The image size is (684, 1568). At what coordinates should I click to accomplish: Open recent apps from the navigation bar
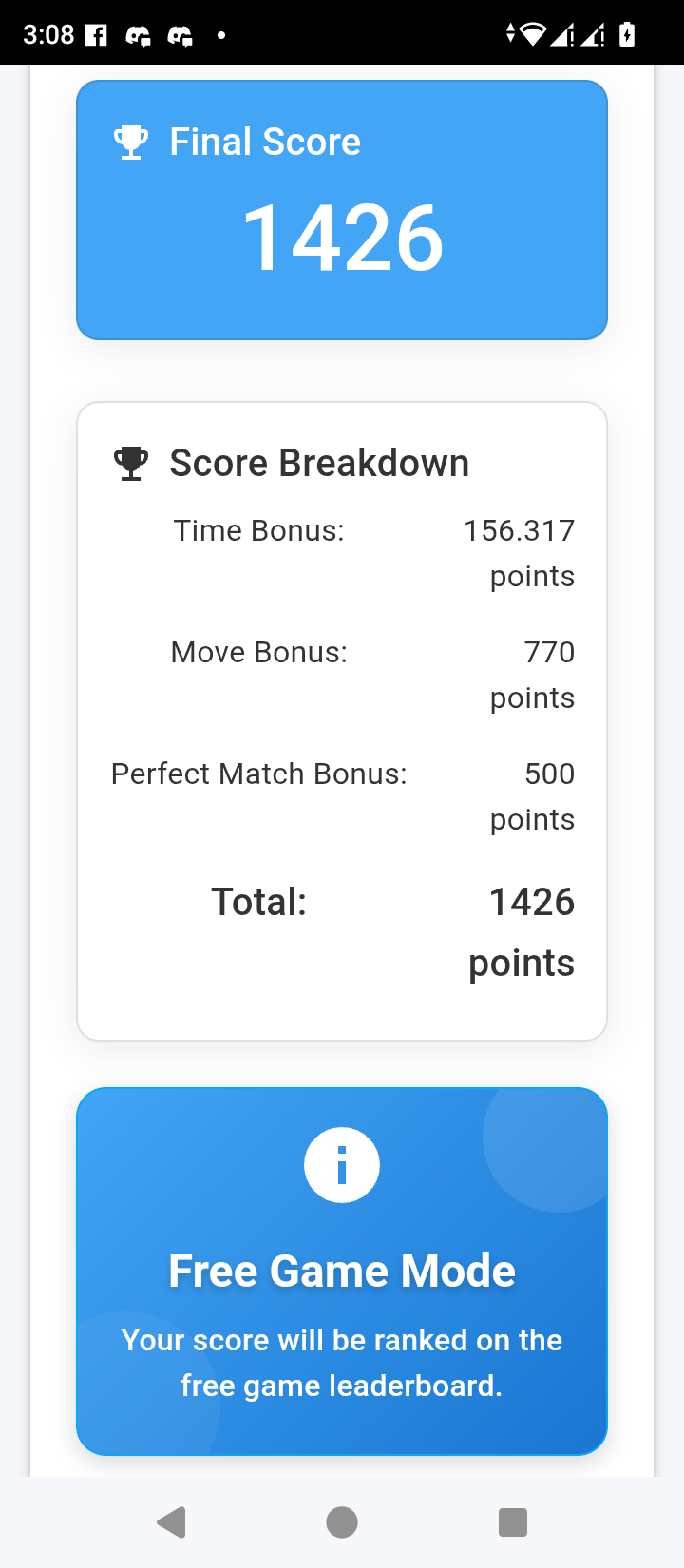click(513, 1522)
